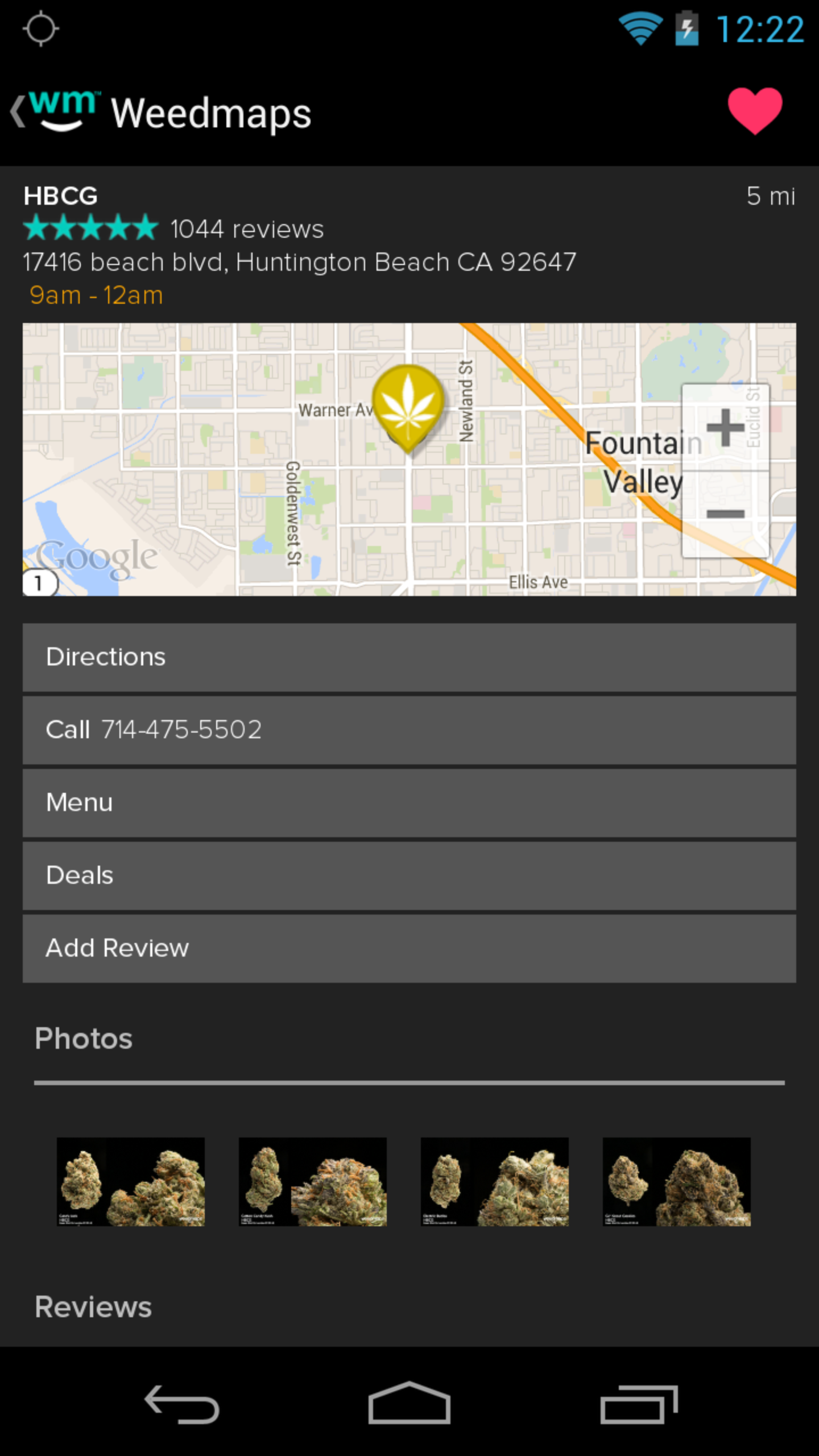Go back via the Weedmaps logo arrow

(54, 111)
